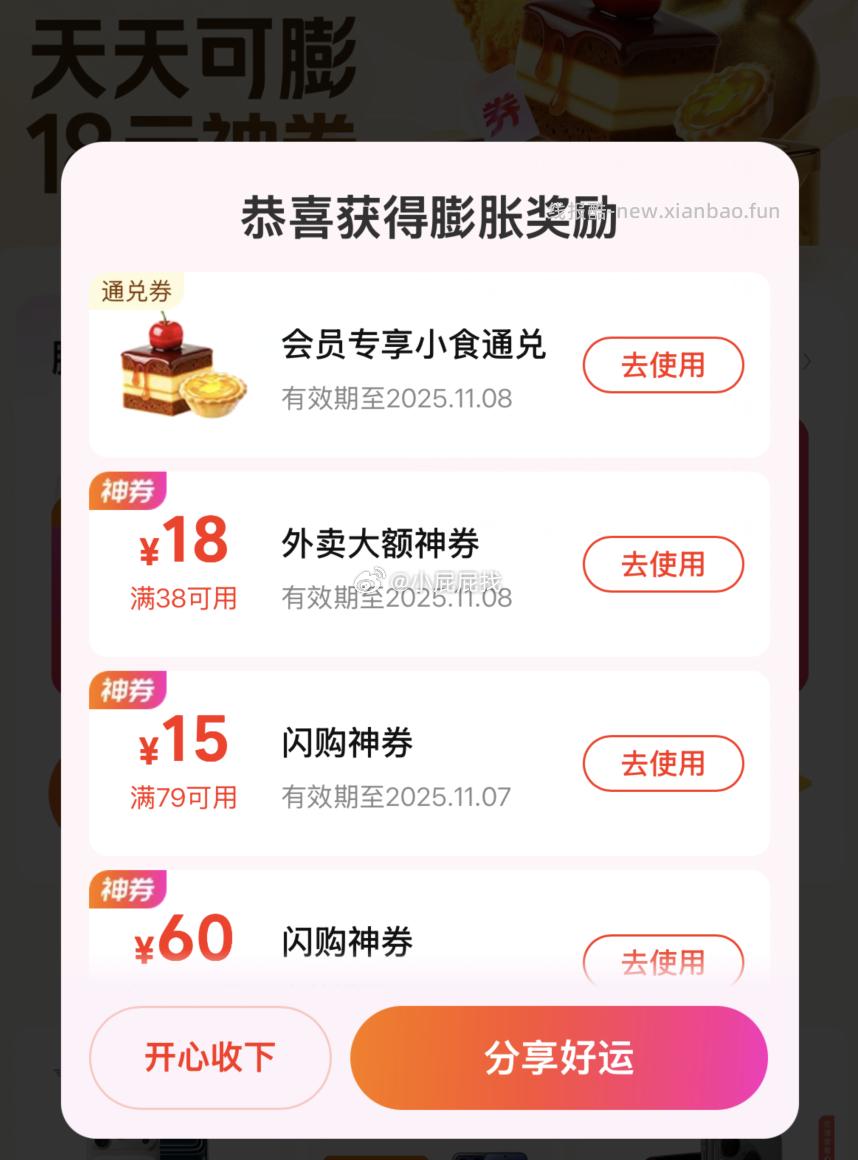Select 去使用 for 会员专享小食通兑
858x1160 pixels.
(x=663, y=365)
